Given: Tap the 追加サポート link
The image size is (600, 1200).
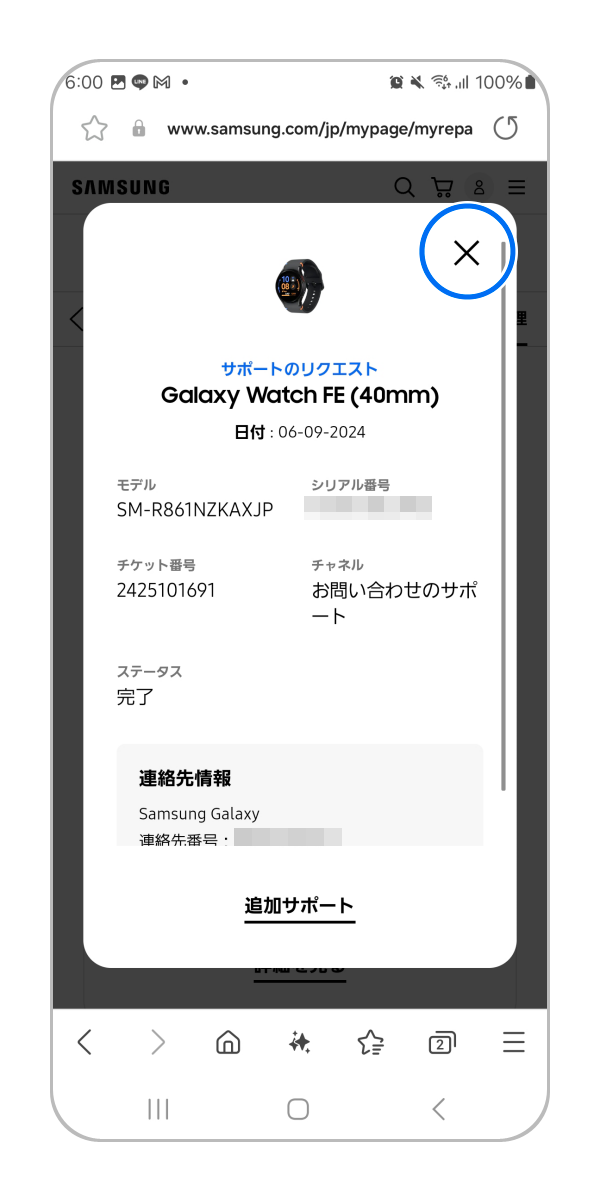Looking at the screenshot, I should point(299,906).
